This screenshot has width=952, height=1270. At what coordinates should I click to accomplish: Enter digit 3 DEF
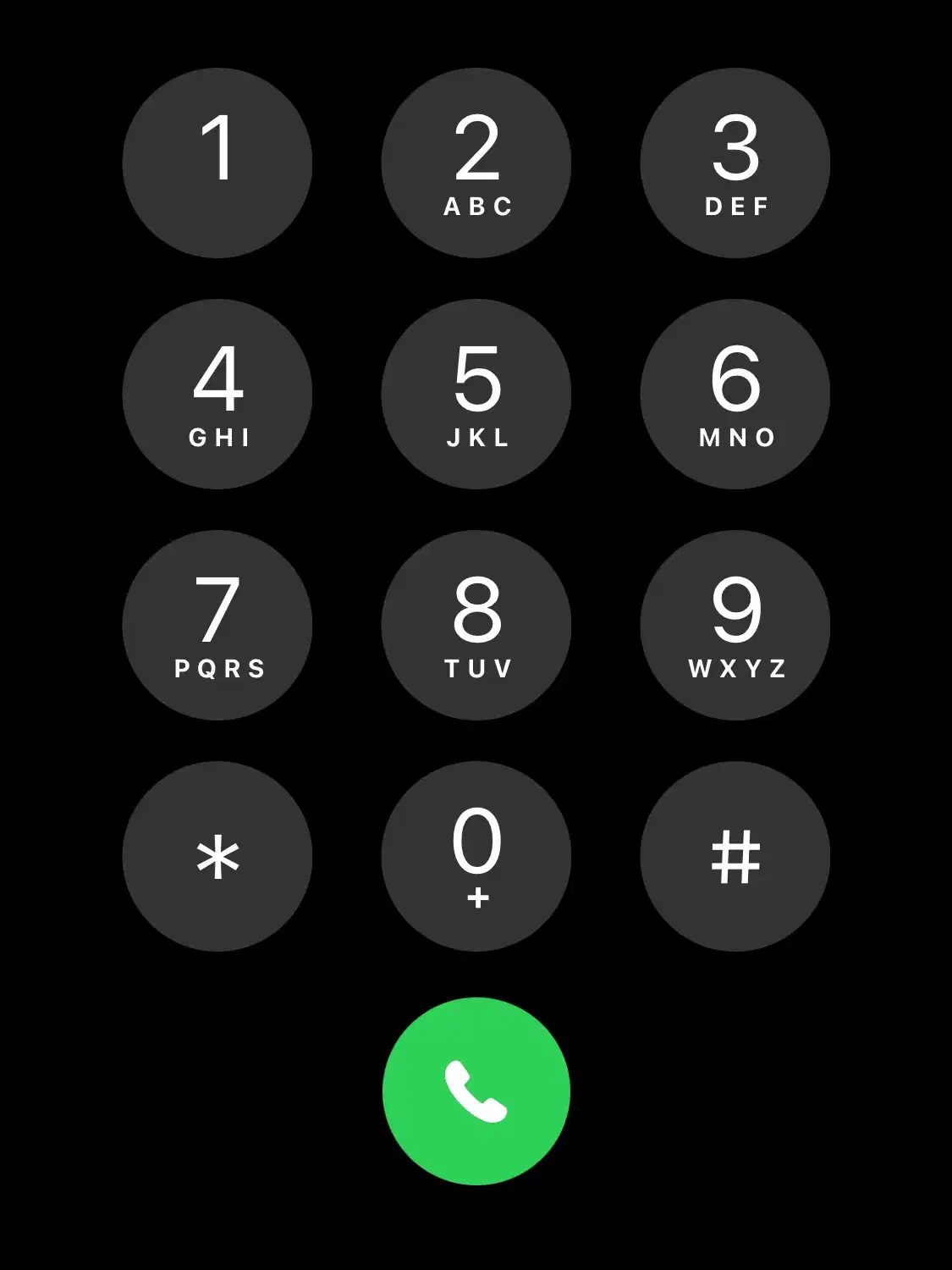tap(735, 163)
